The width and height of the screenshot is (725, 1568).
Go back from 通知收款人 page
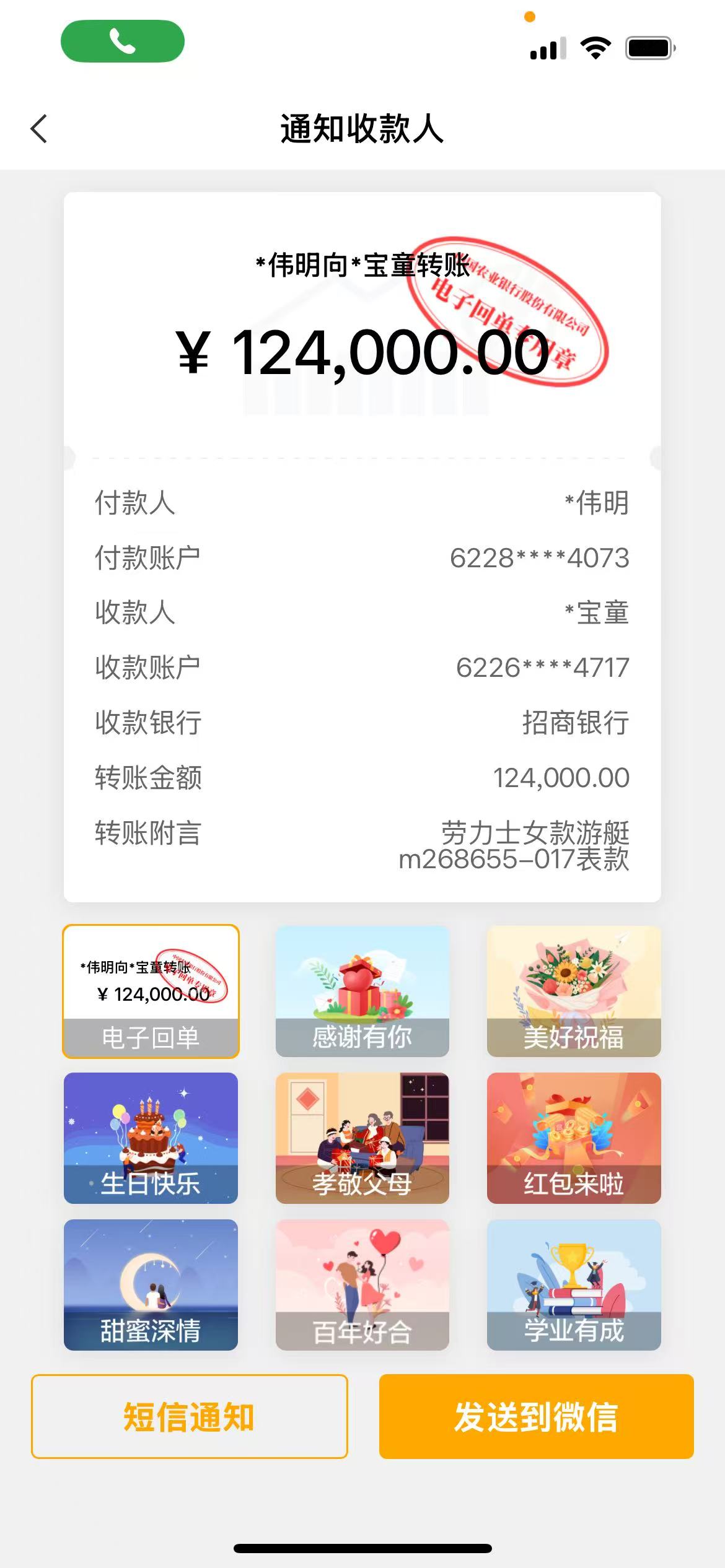39,129
